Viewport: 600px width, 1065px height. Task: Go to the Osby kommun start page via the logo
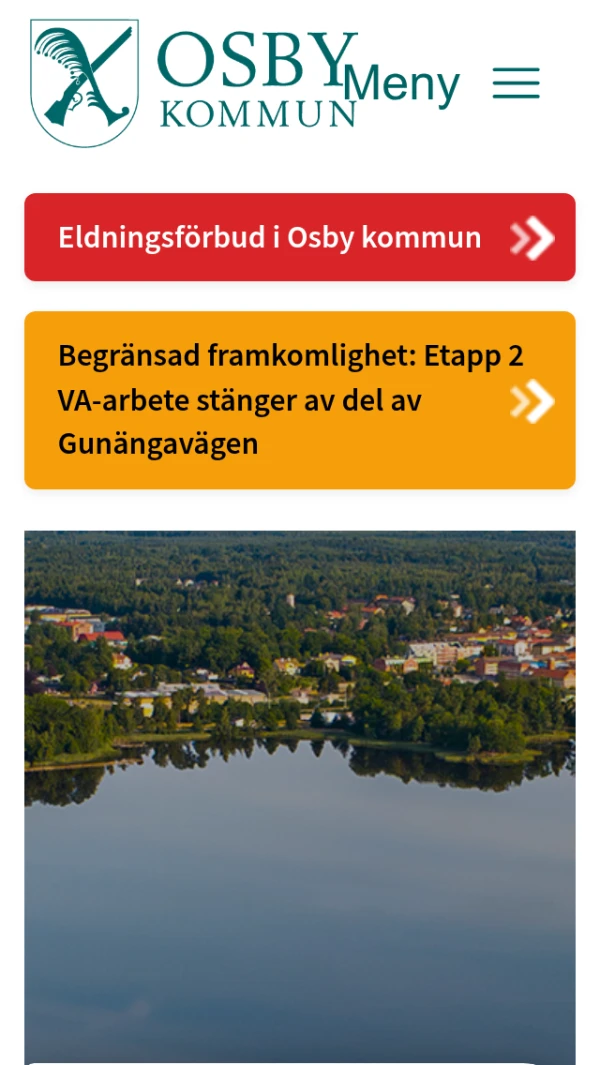[x=194, y=83]
